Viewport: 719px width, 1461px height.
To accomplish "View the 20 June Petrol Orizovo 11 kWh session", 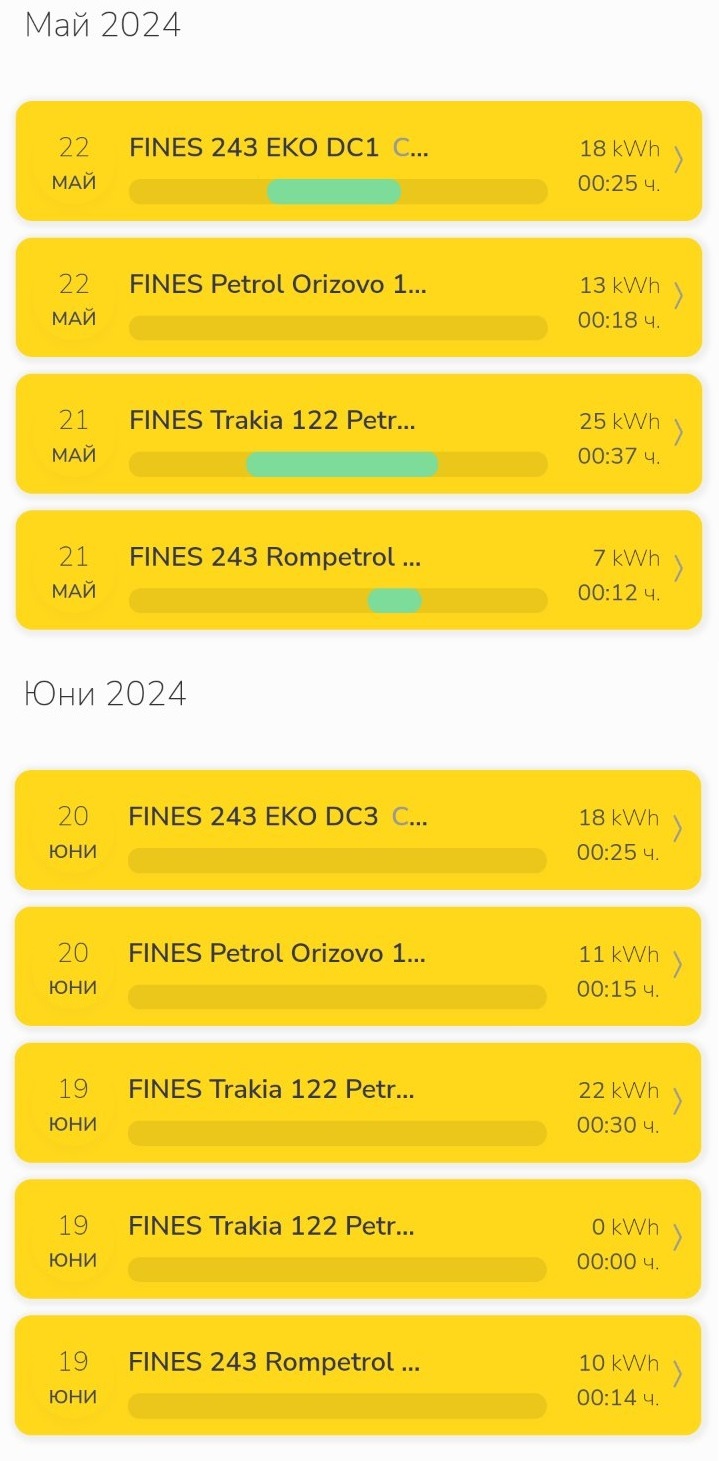I will point(358,966).
